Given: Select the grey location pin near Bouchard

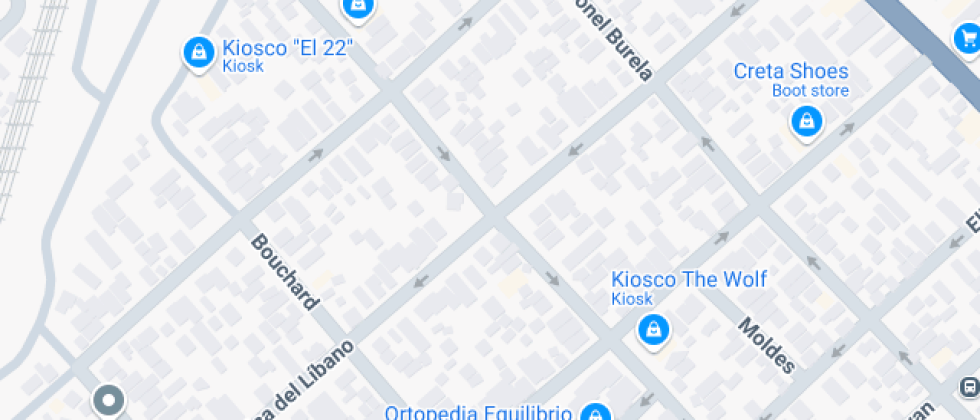Looking at the screenshot, I should click(108, 401).
